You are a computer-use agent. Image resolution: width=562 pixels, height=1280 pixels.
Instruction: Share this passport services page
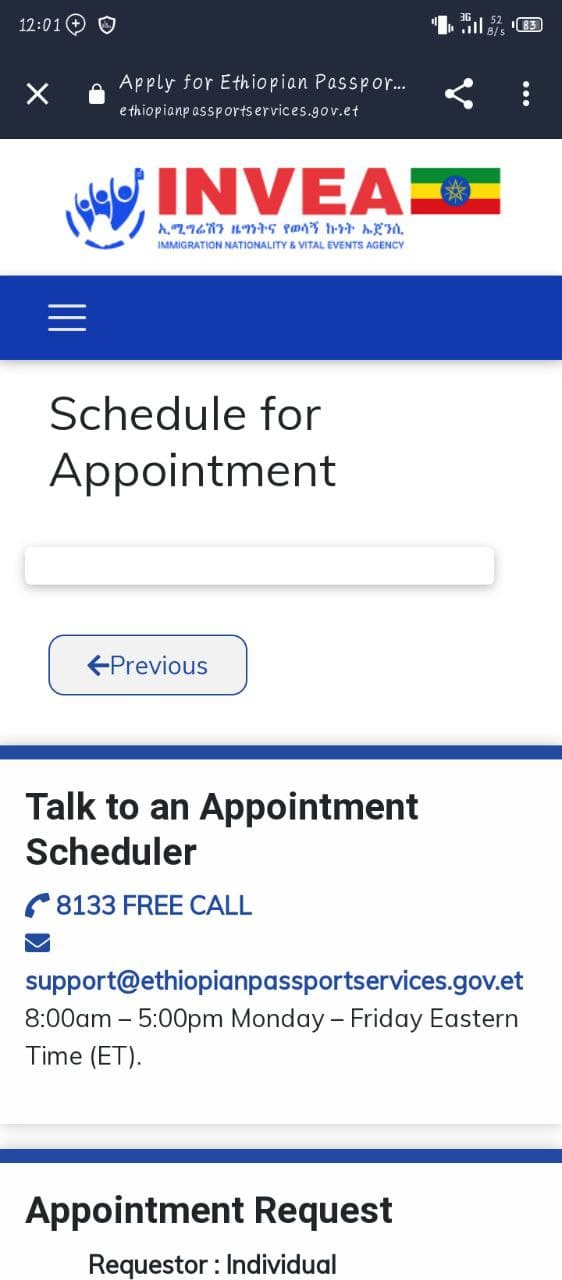(458, 94)
